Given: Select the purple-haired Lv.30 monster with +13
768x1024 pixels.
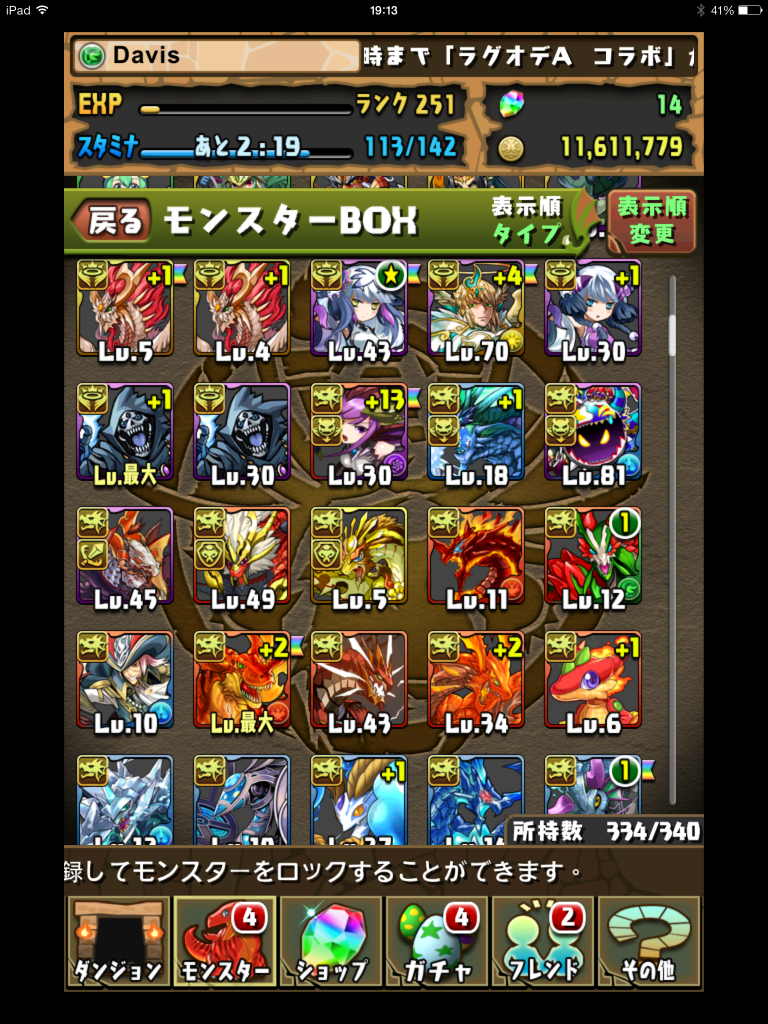Looking at the screenshot, I should [x=359, y=432].
